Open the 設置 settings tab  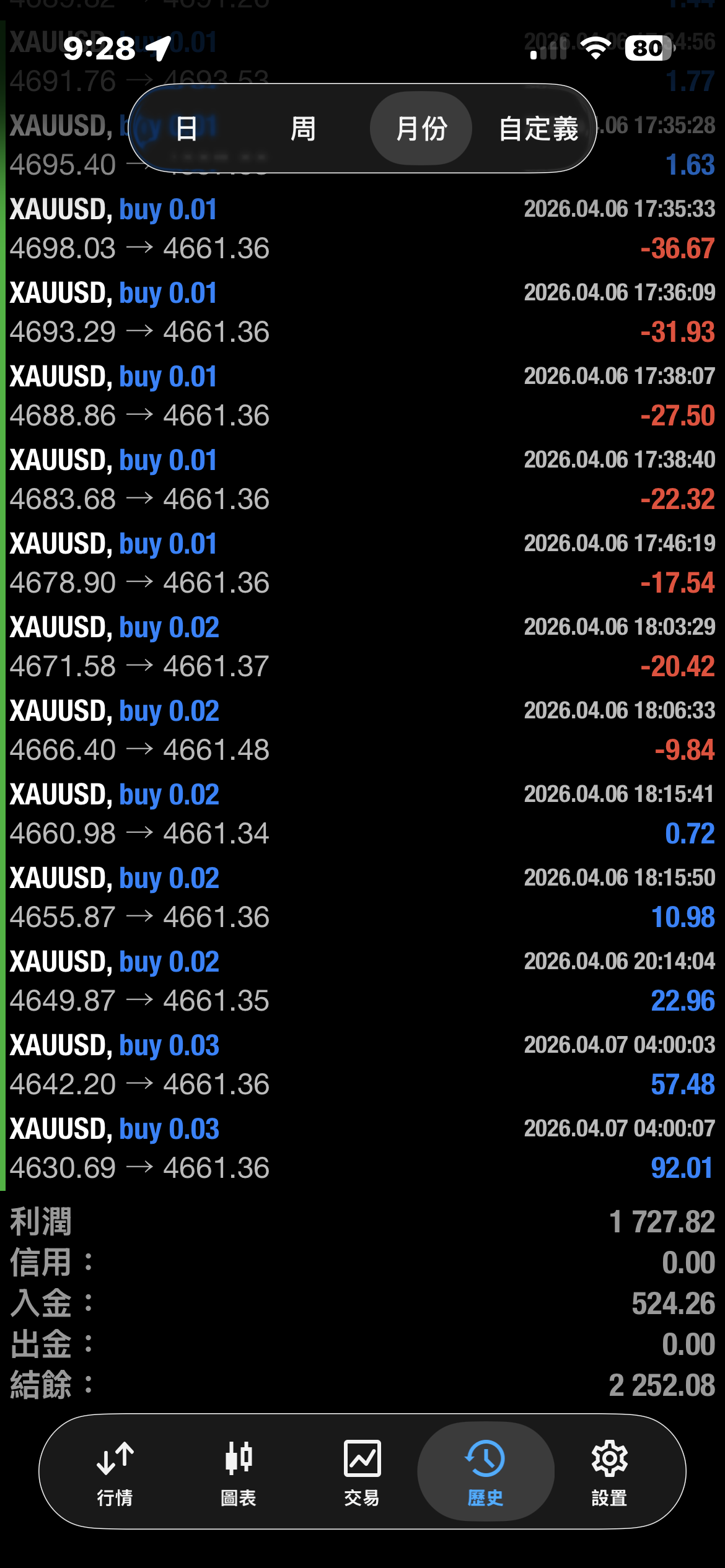tap(609, 1473)
